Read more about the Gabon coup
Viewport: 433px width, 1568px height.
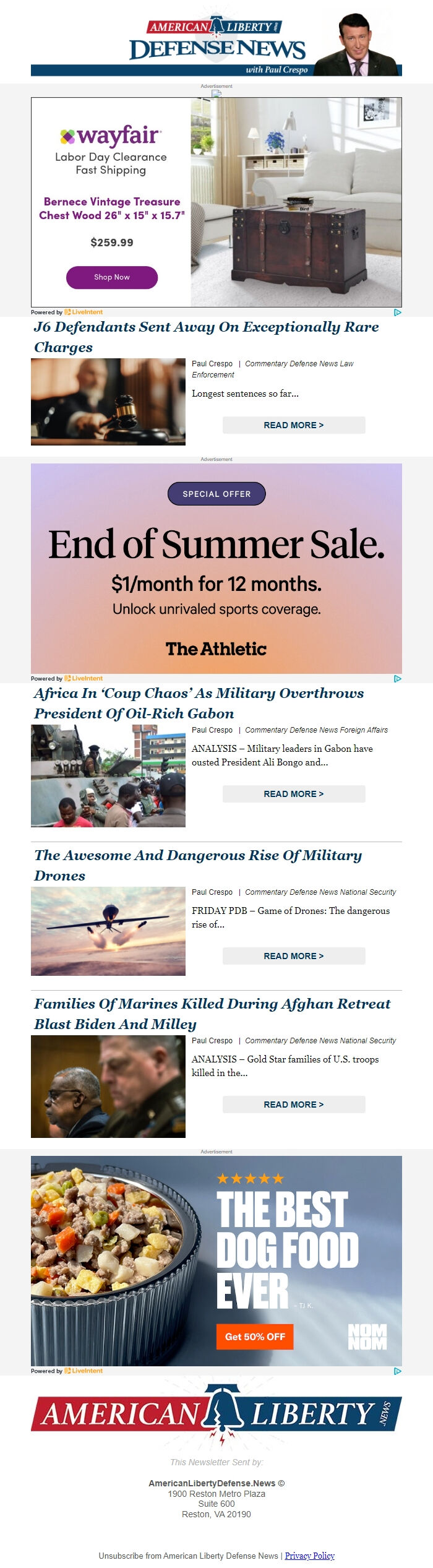tap(294, 794)
